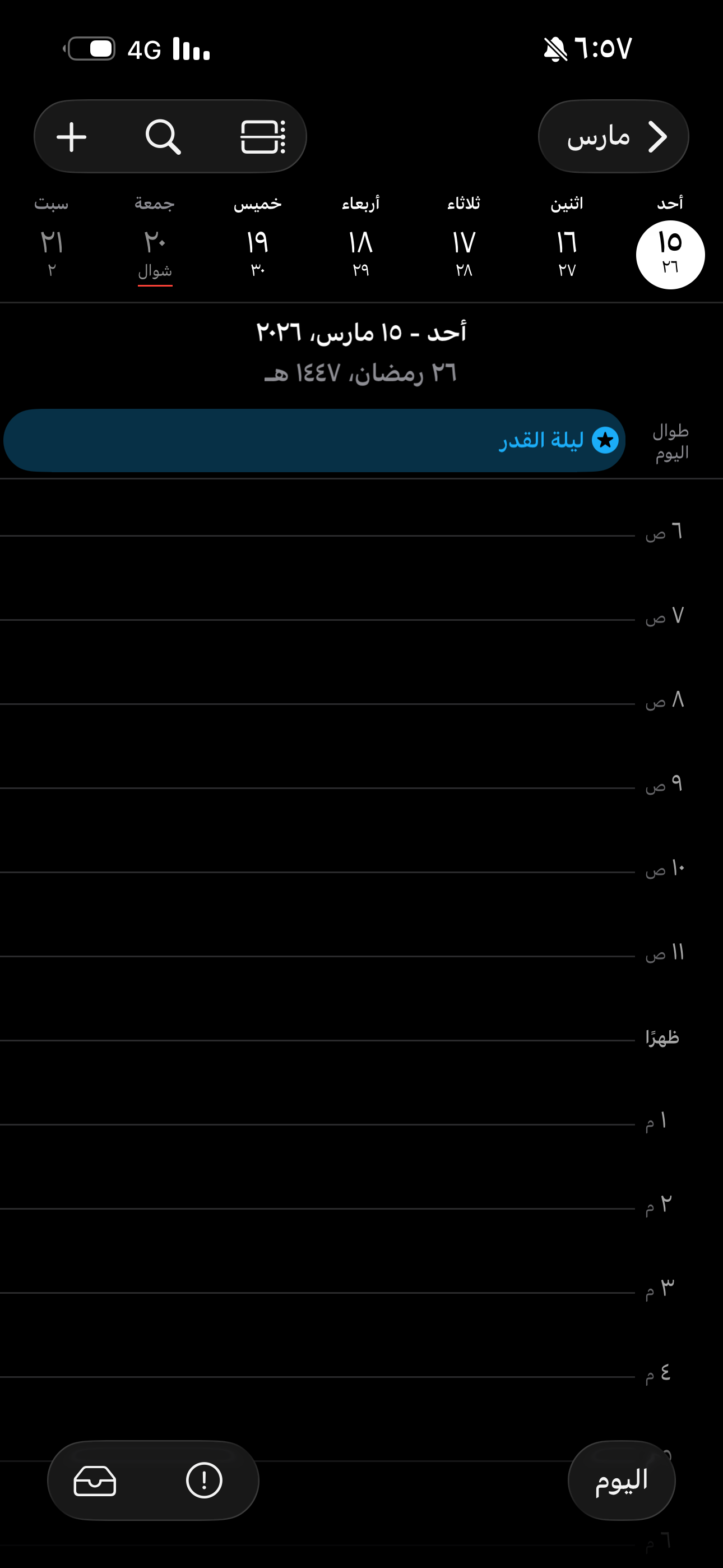Select Tuesday the 17th
The width and height of the screenshot is (723, 1568).
pyautogui.click(x=464, y=250)
